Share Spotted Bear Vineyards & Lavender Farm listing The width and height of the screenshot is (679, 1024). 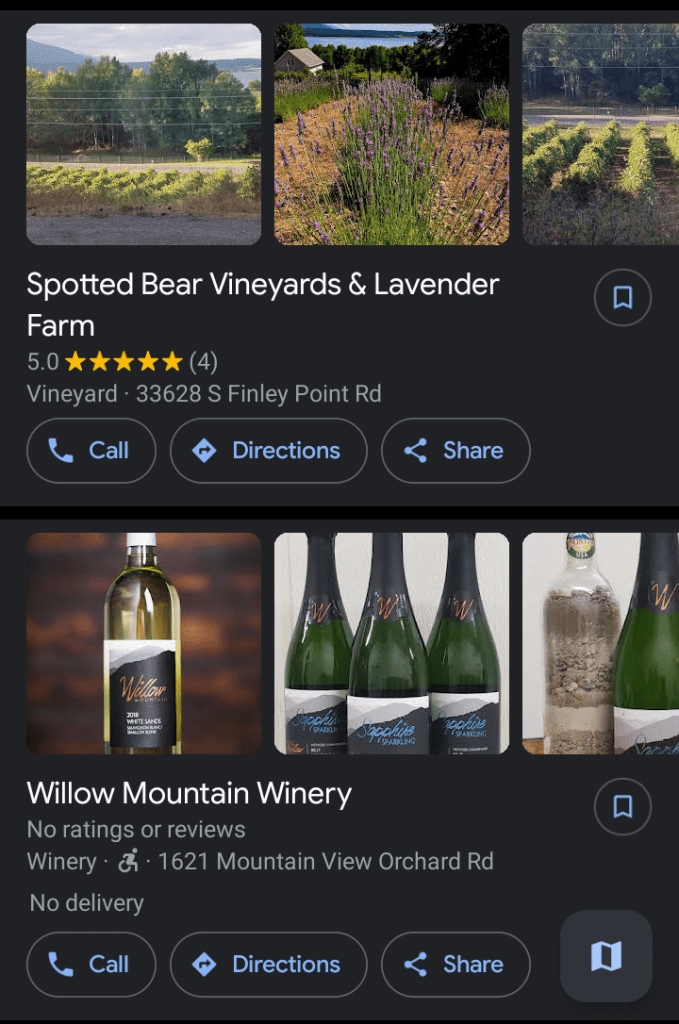coord(455,451)
